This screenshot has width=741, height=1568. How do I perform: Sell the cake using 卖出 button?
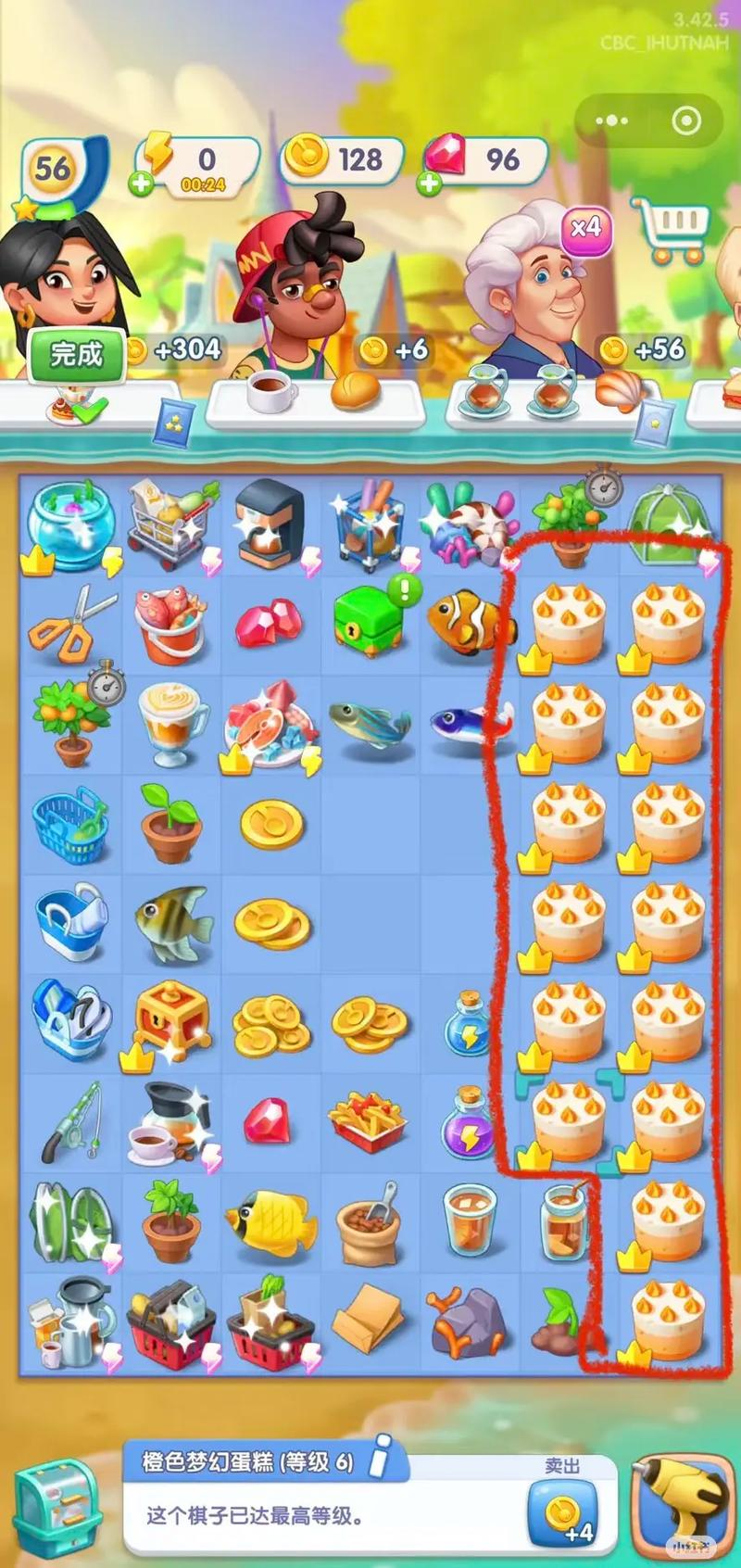click(x=563, y=1510)
